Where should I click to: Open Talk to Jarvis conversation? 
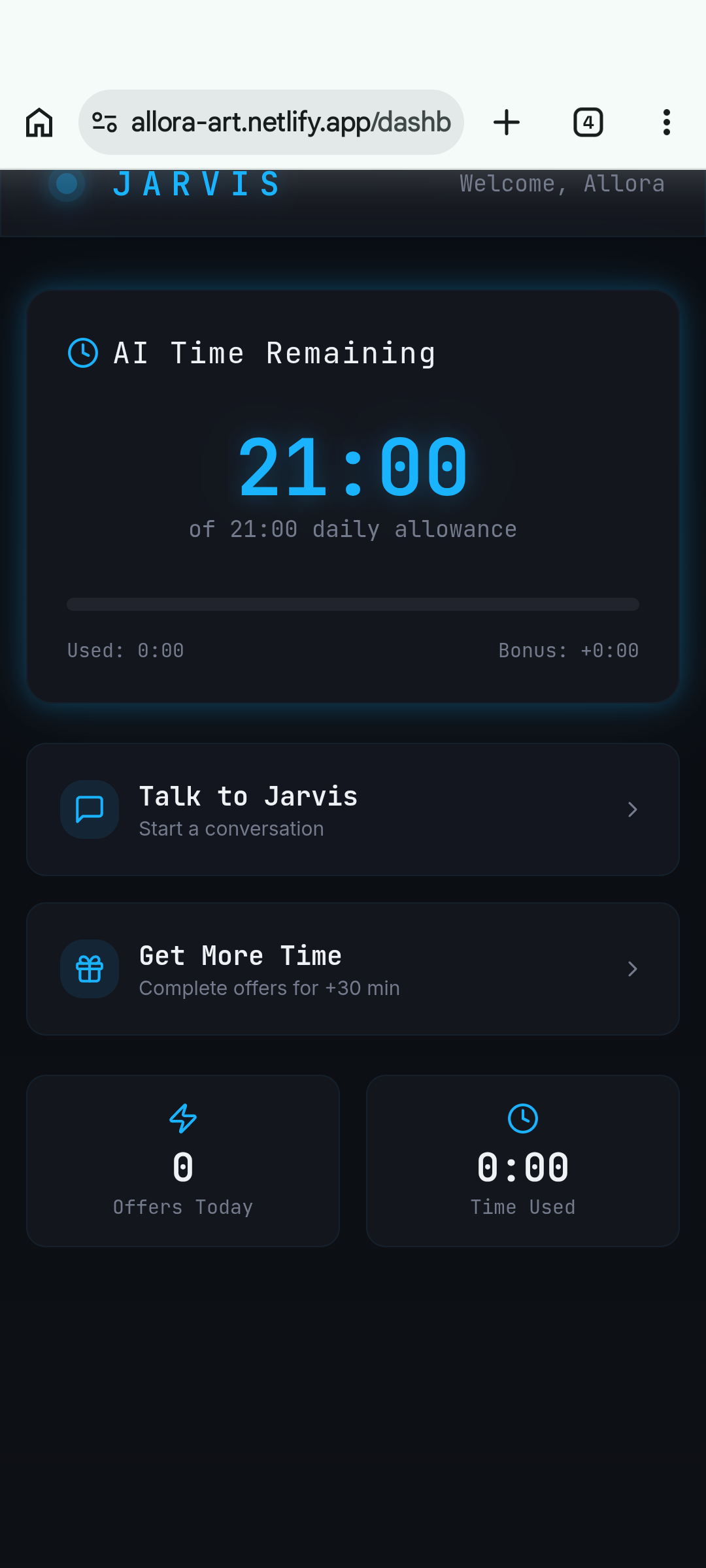click(x=353, y=809)
